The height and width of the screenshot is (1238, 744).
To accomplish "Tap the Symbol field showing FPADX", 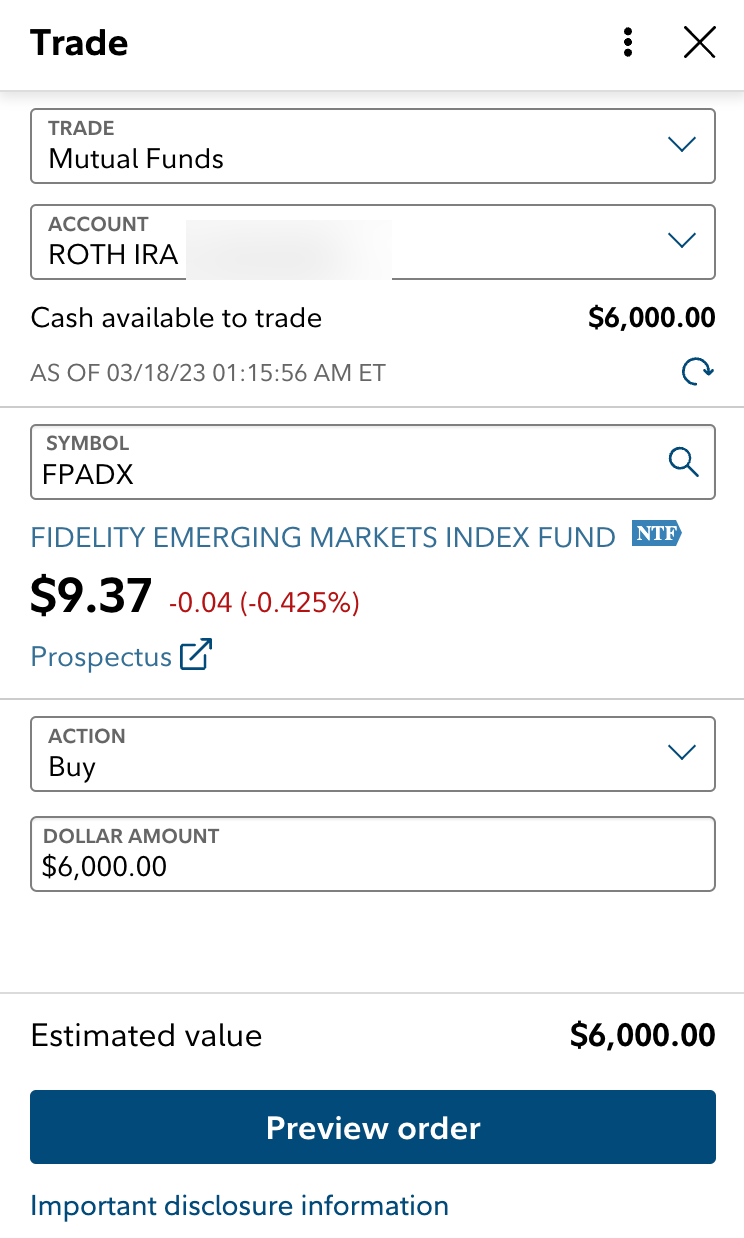I will click(x=350, y=462).
